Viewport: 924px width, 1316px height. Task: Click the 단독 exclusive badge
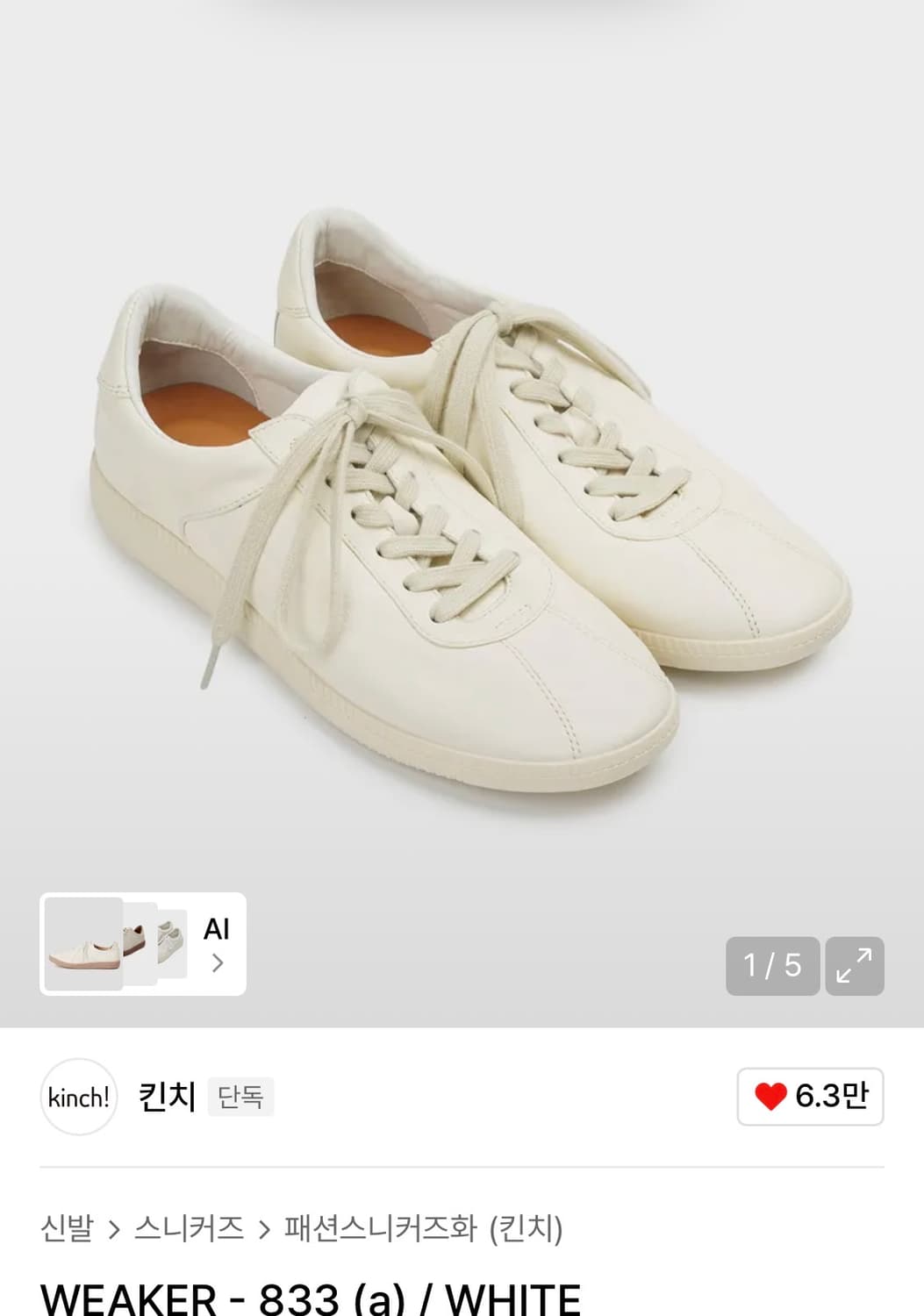pos(240,1098)
